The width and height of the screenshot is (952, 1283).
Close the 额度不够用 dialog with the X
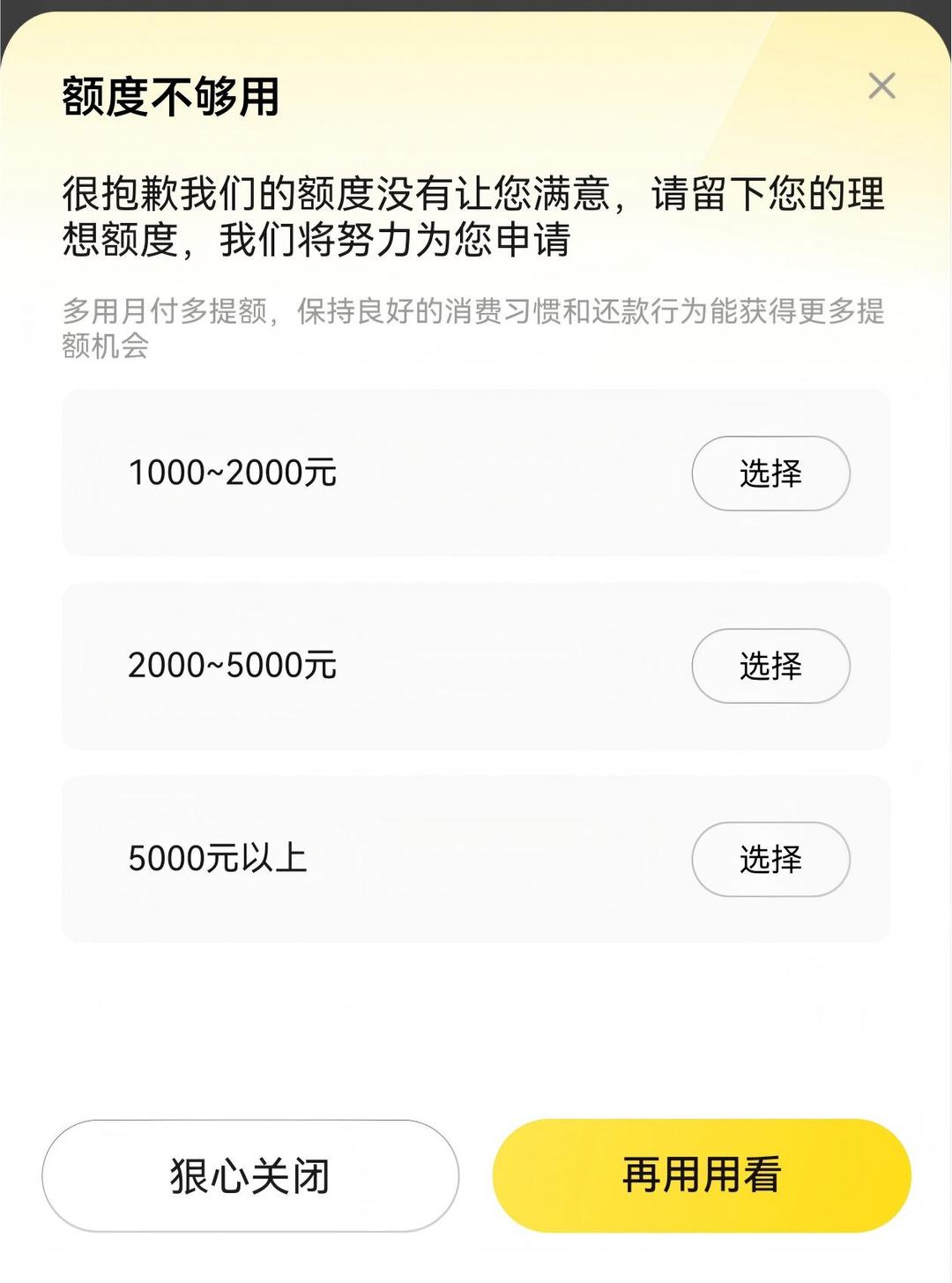[x=881, y=86]
